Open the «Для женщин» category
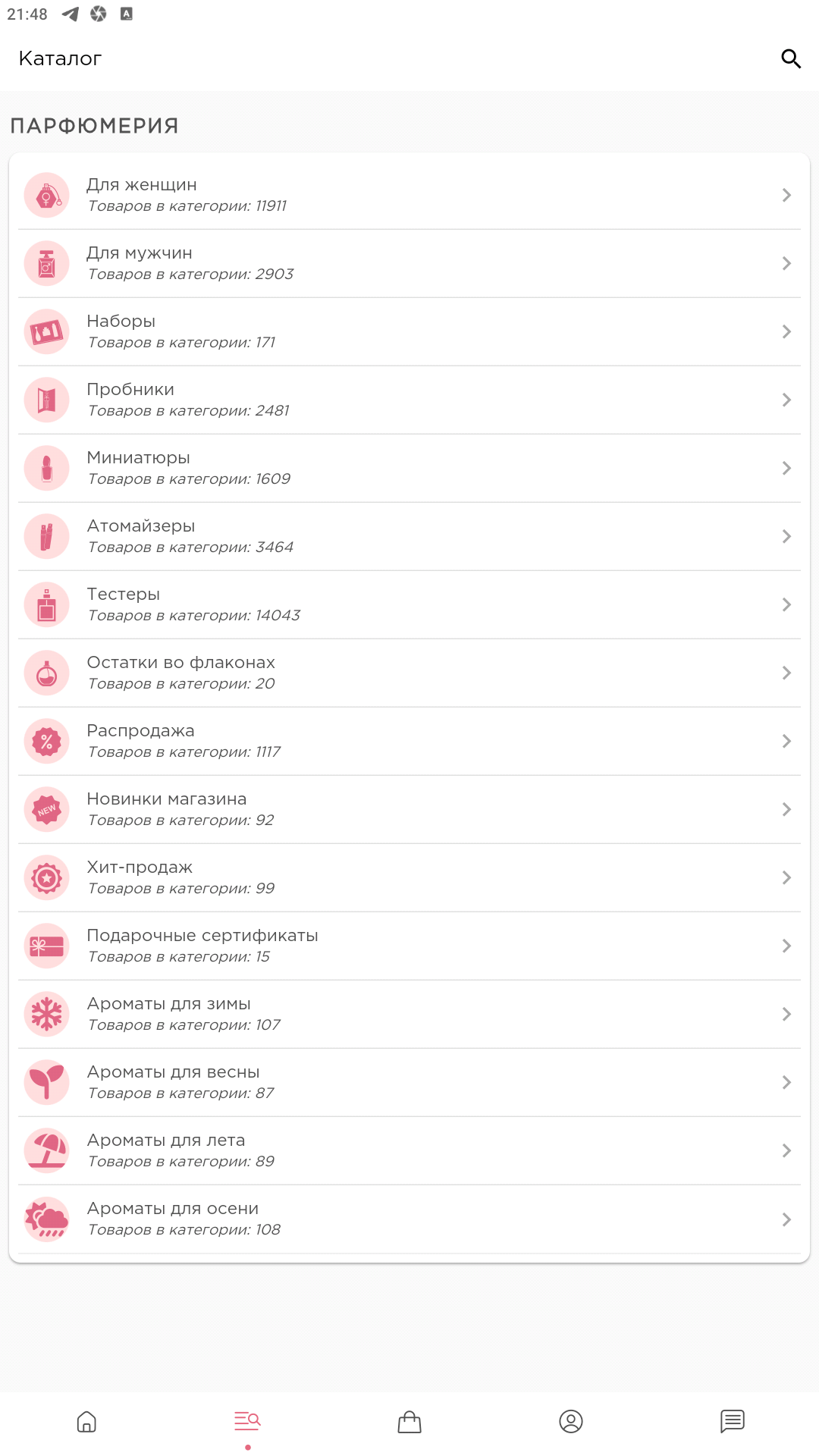This screenshot has width=819, height=1456. pyautogui.click(x=409, y=195)
